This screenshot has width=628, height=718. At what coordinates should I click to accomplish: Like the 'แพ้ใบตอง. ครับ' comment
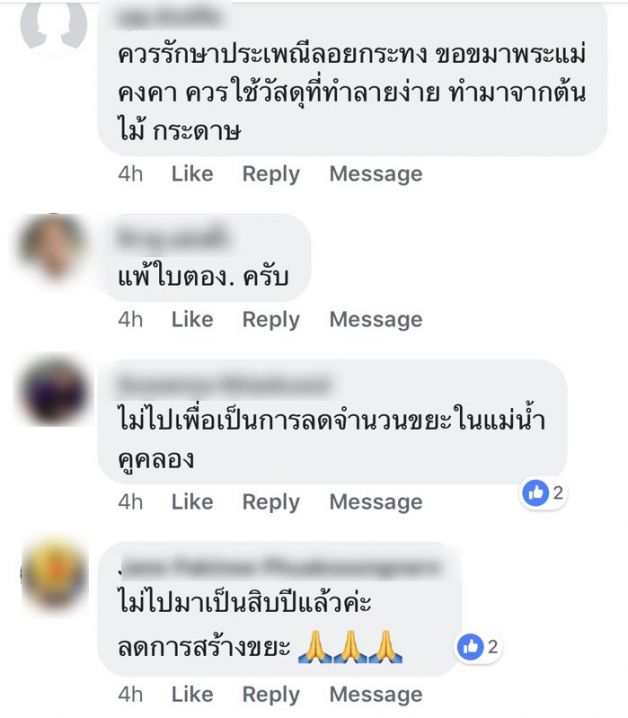[192, 320]
